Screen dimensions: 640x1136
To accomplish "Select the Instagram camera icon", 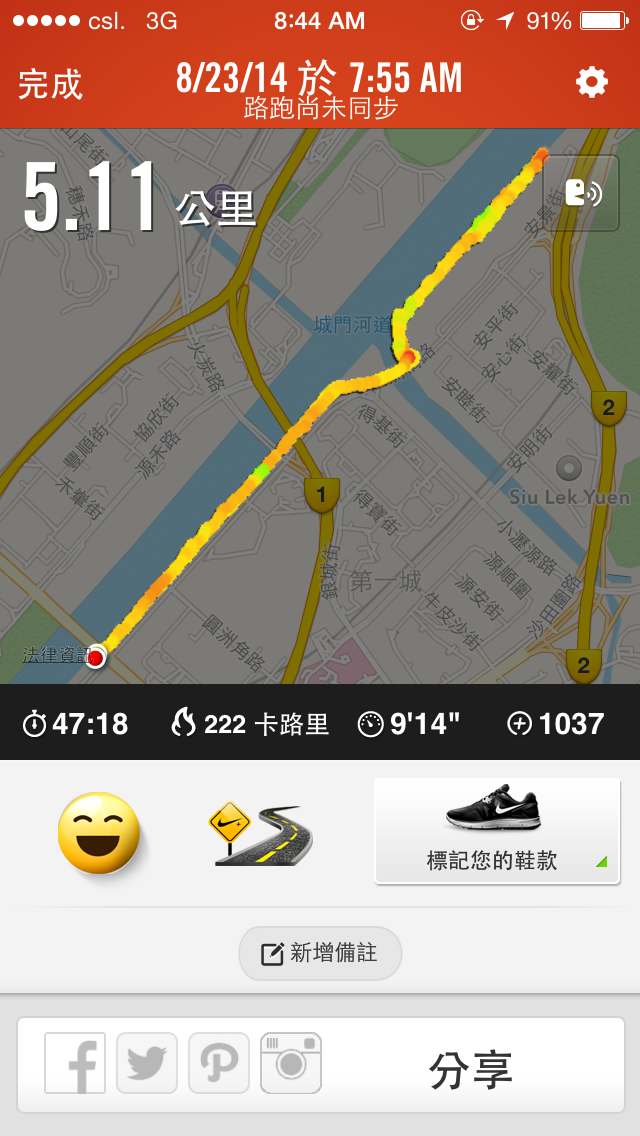I will pyautogui.click(x=291, y=1063).
